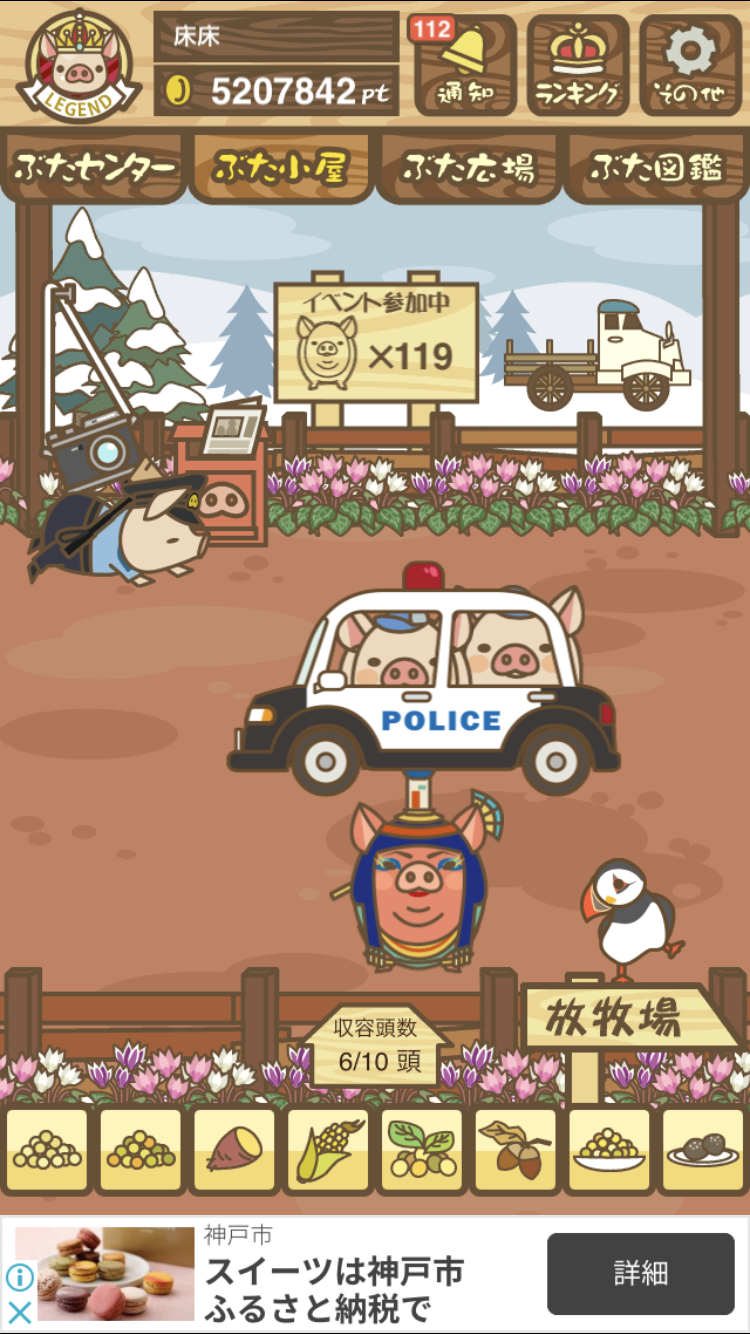
Task: Open the 通知 notifications bell
Action: pos(464,66)
